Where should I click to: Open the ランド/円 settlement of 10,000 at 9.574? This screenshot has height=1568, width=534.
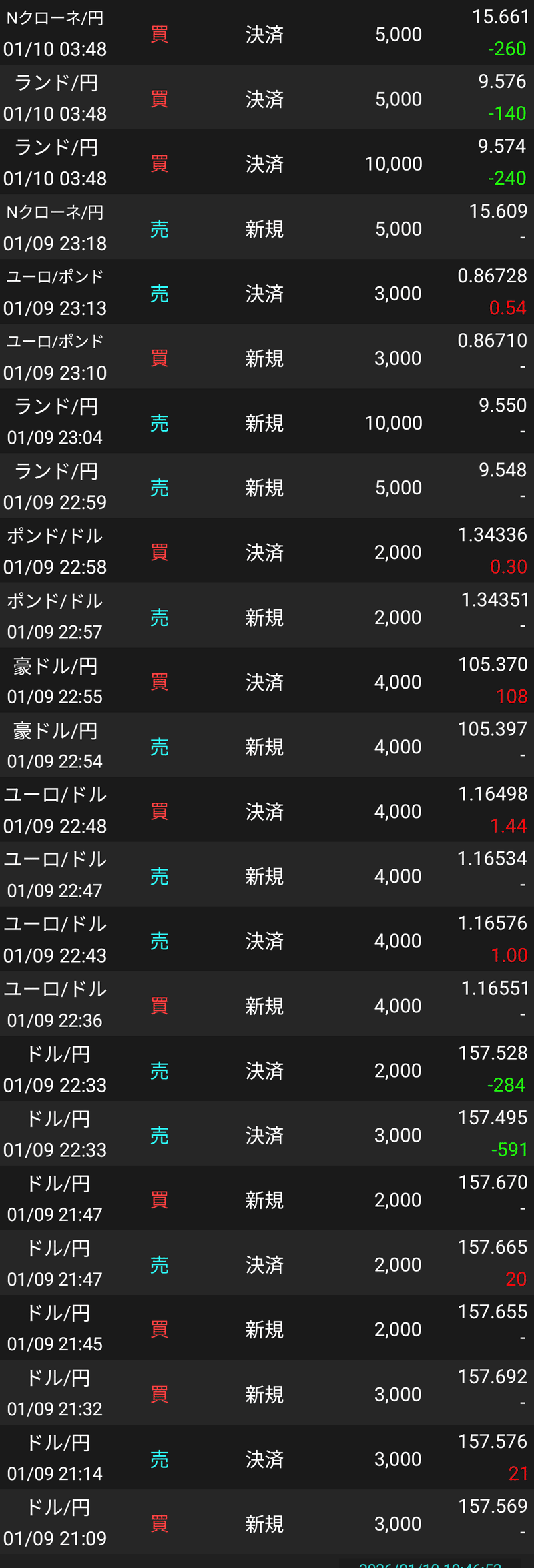pos(267,163)
